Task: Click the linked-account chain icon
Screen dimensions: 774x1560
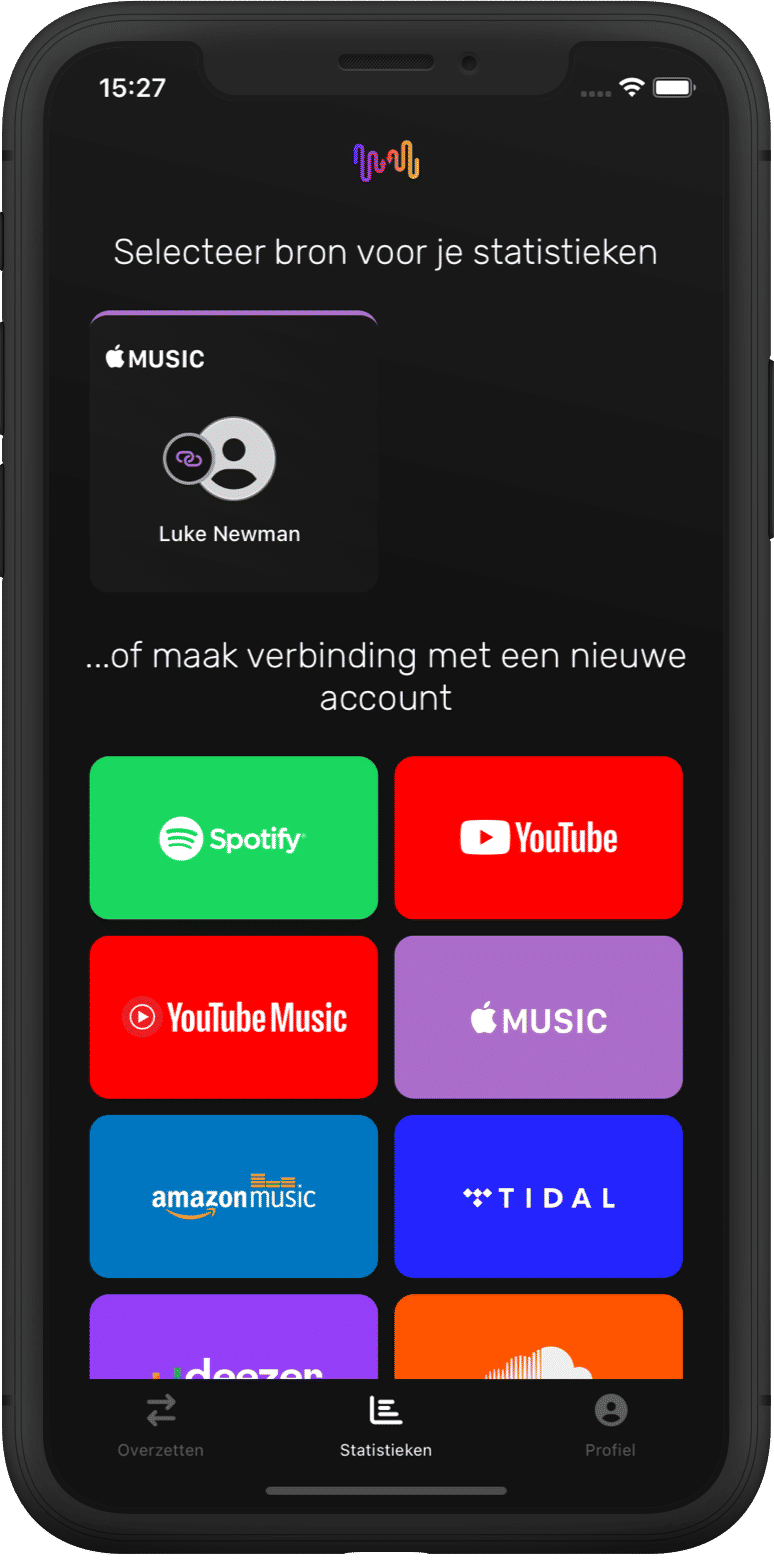Action: [x=188, y=459]
